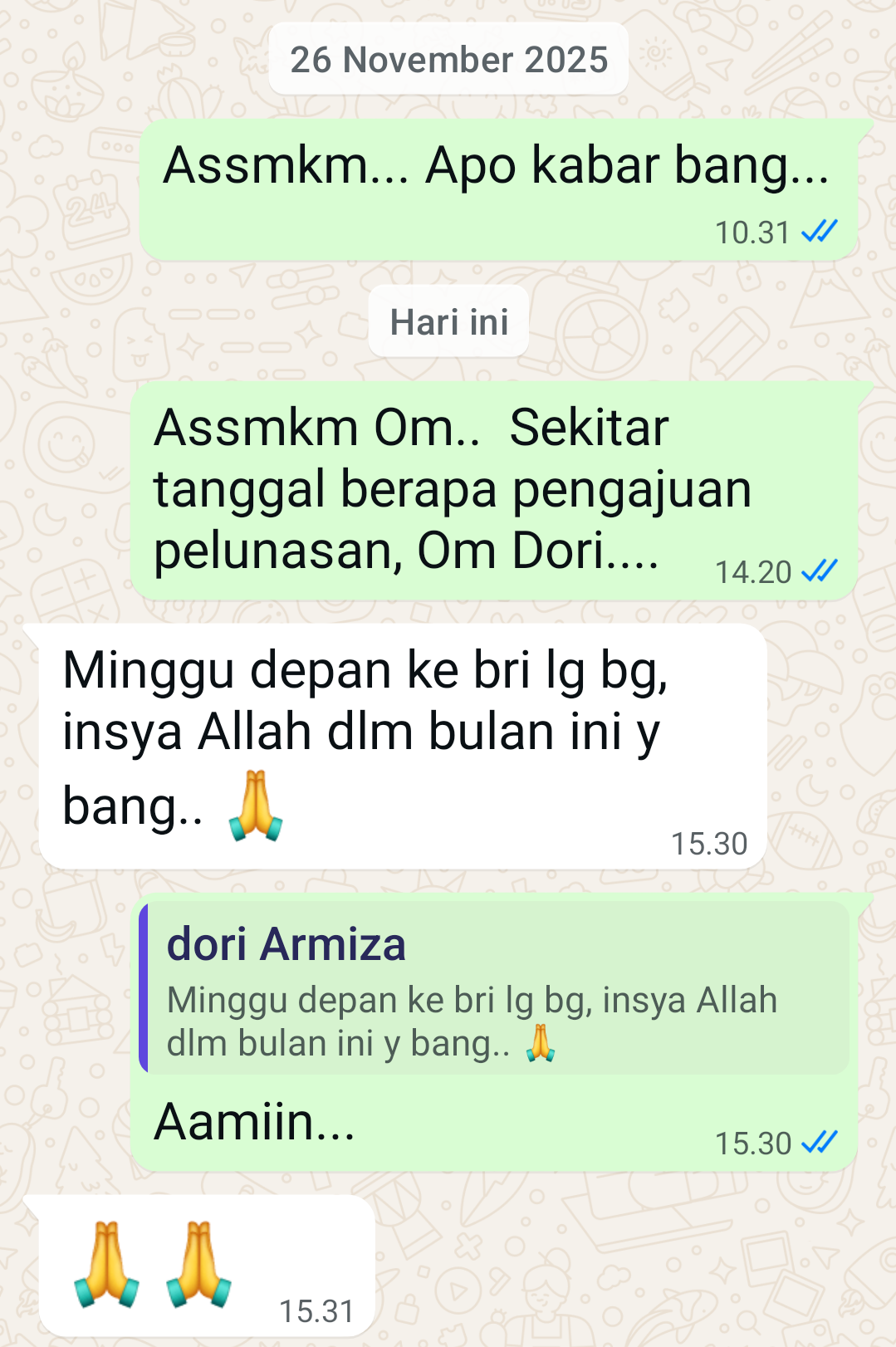Jump to dori Armiza's quoted message
Image resolution: width=896 pixels, height=1347 pixels.
coord(494,990)
